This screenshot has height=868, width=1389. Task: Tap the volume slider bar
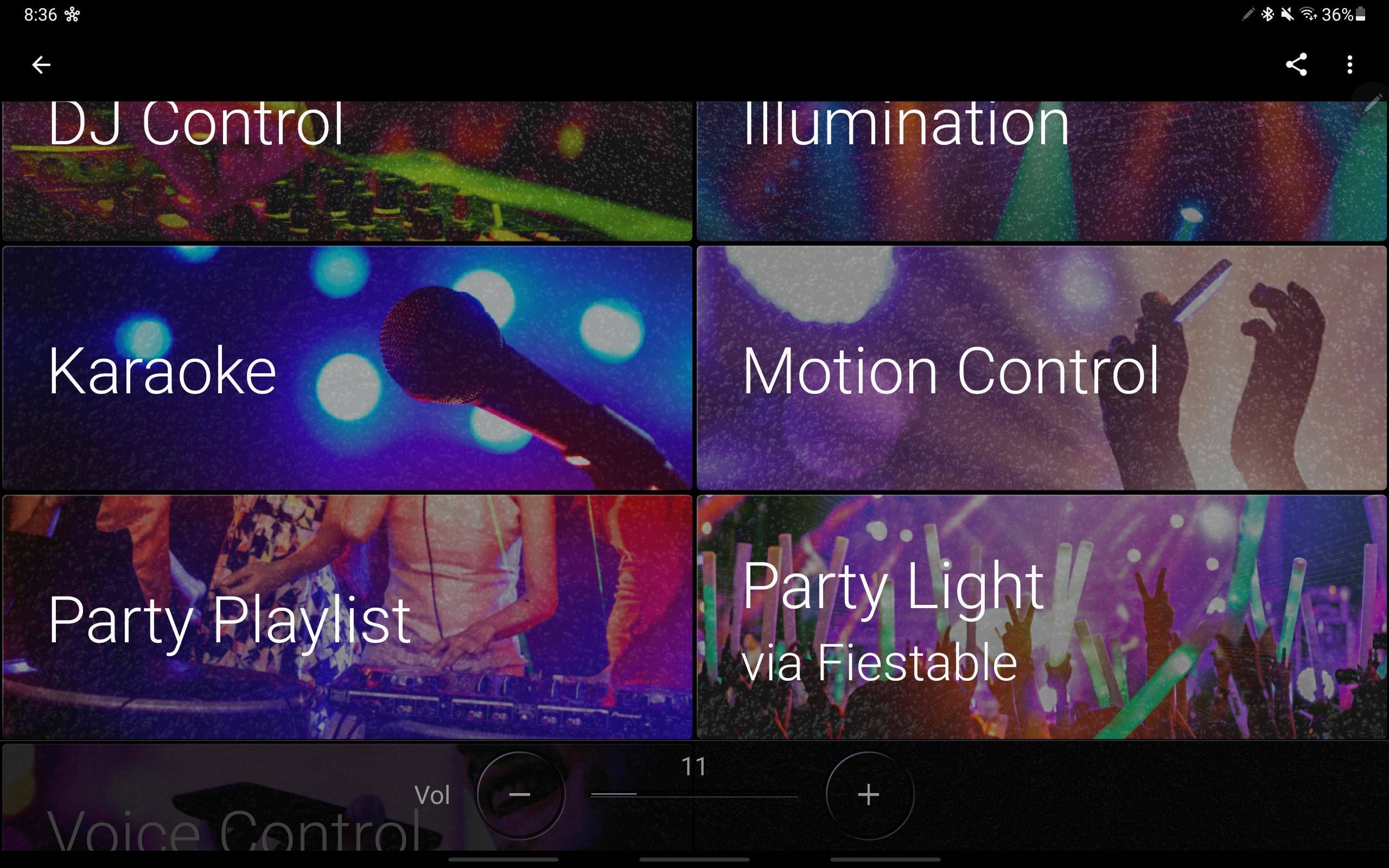click(x=694, y=795)
